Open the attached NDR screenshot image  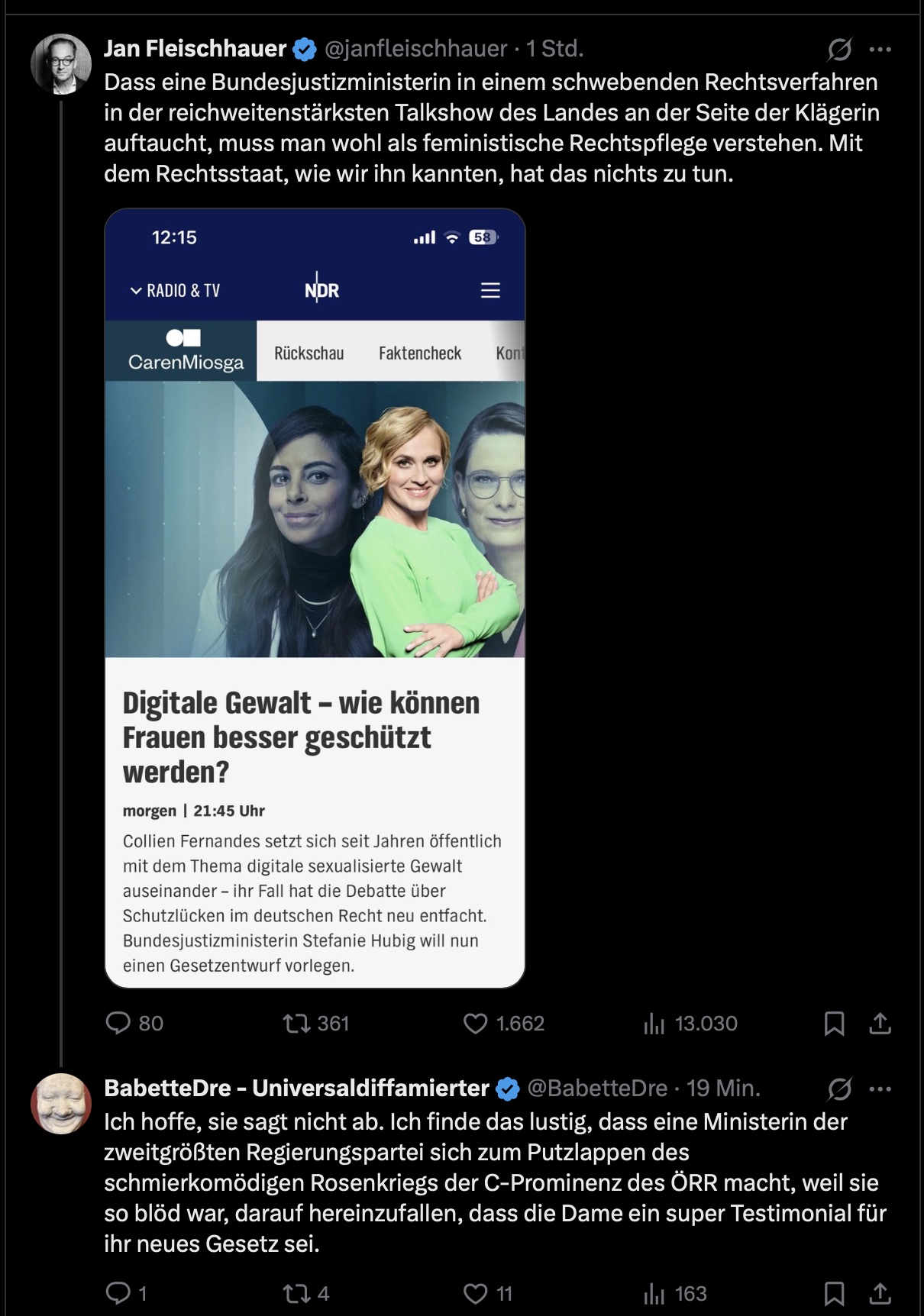(x=315, y=598)
